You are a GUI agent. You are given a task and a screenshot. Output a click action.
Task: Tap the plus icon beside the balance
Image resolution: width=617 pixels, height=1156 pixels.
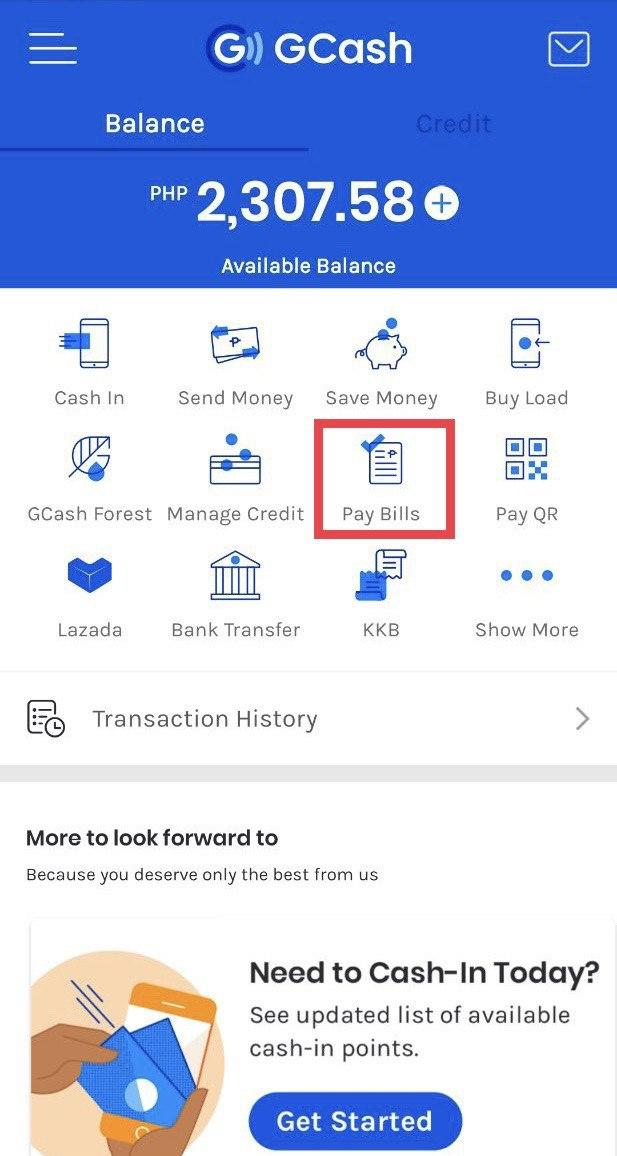point(442,203)
